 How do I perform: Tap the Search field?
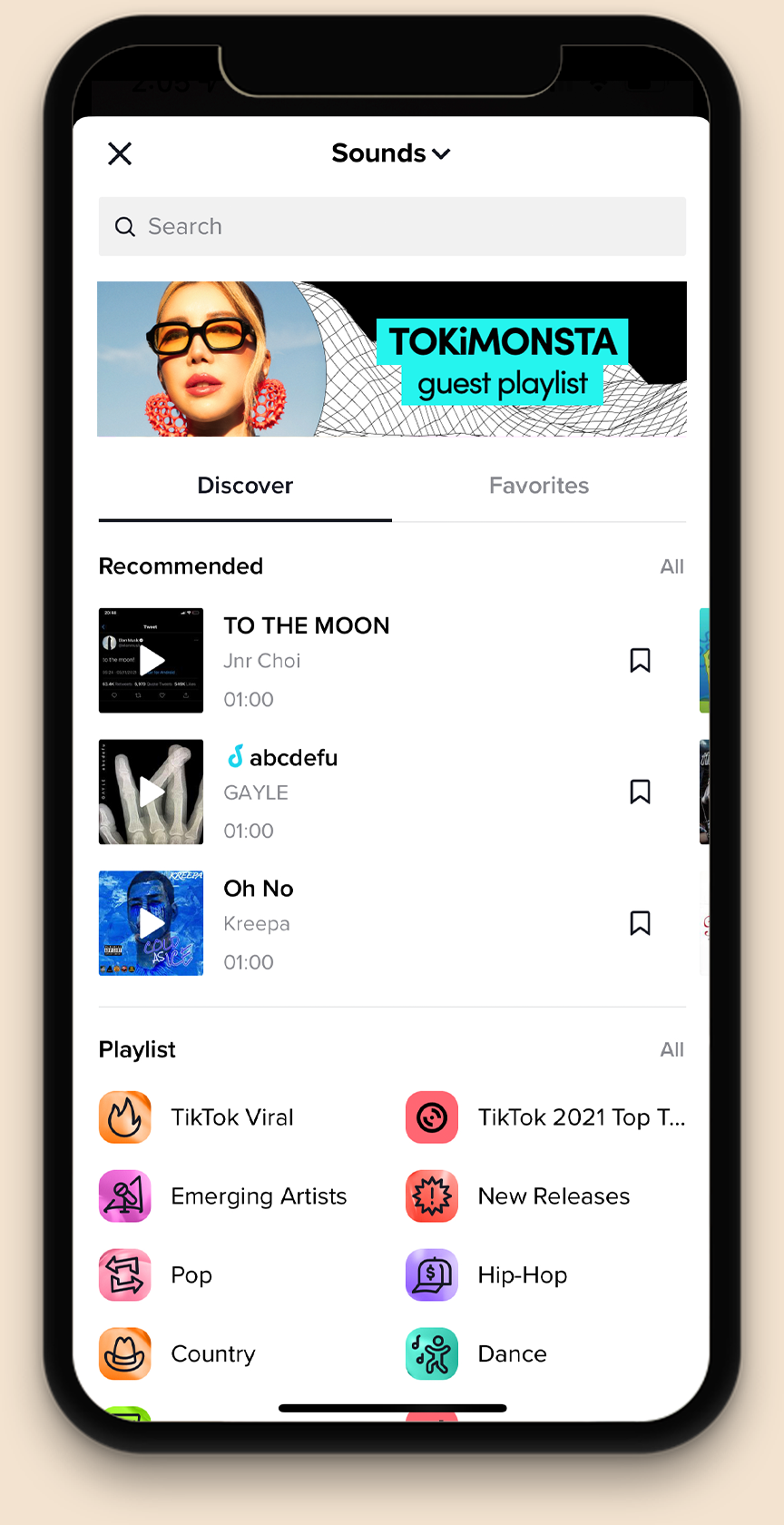392,227
